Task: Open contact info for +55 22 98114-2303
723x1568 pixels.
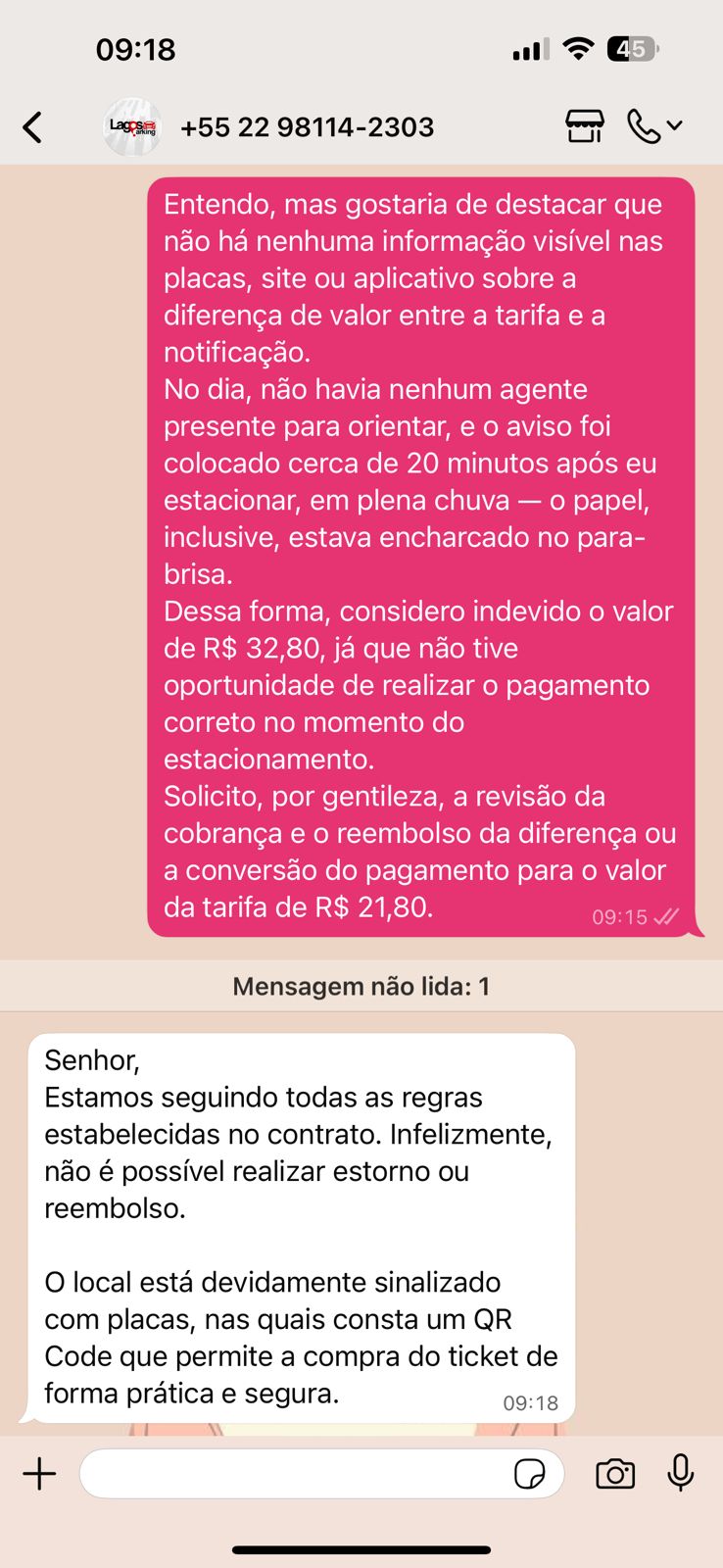Action: coord(306,127)
